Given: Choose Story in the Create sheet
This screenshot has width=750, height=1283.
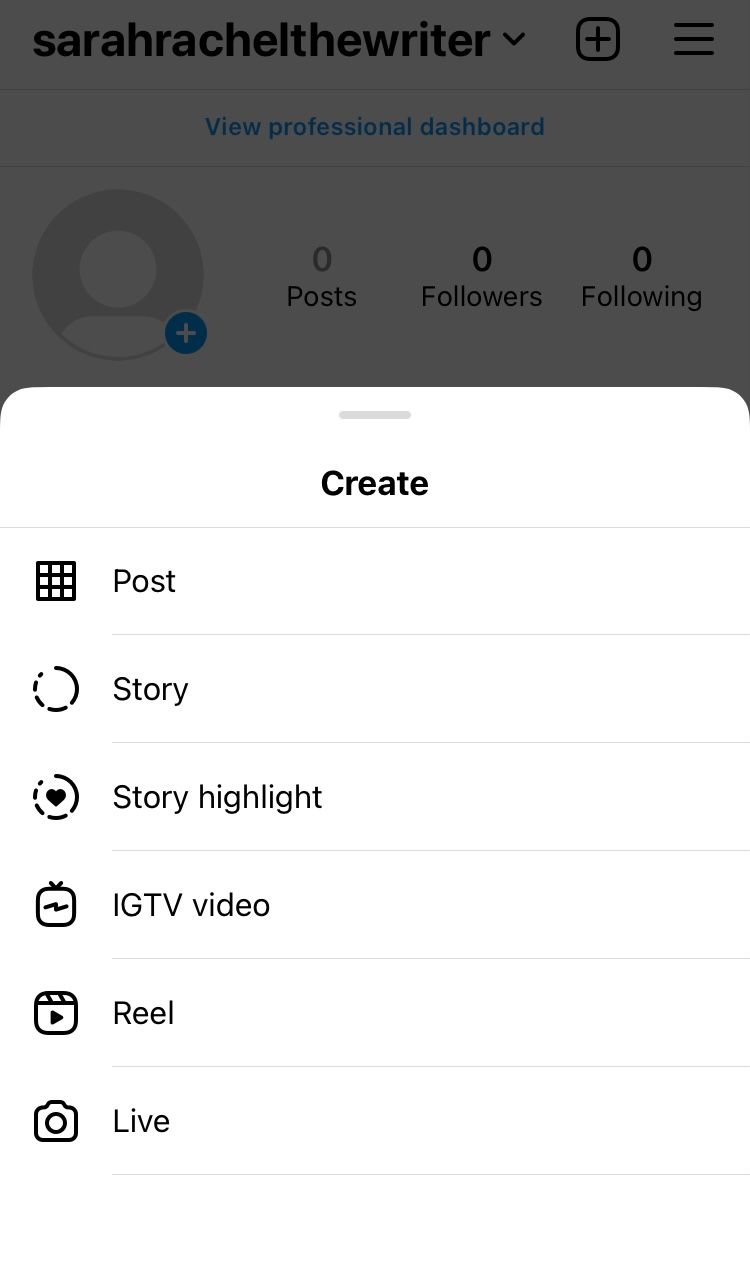Looking at the screenshot, I should [375, 689].
